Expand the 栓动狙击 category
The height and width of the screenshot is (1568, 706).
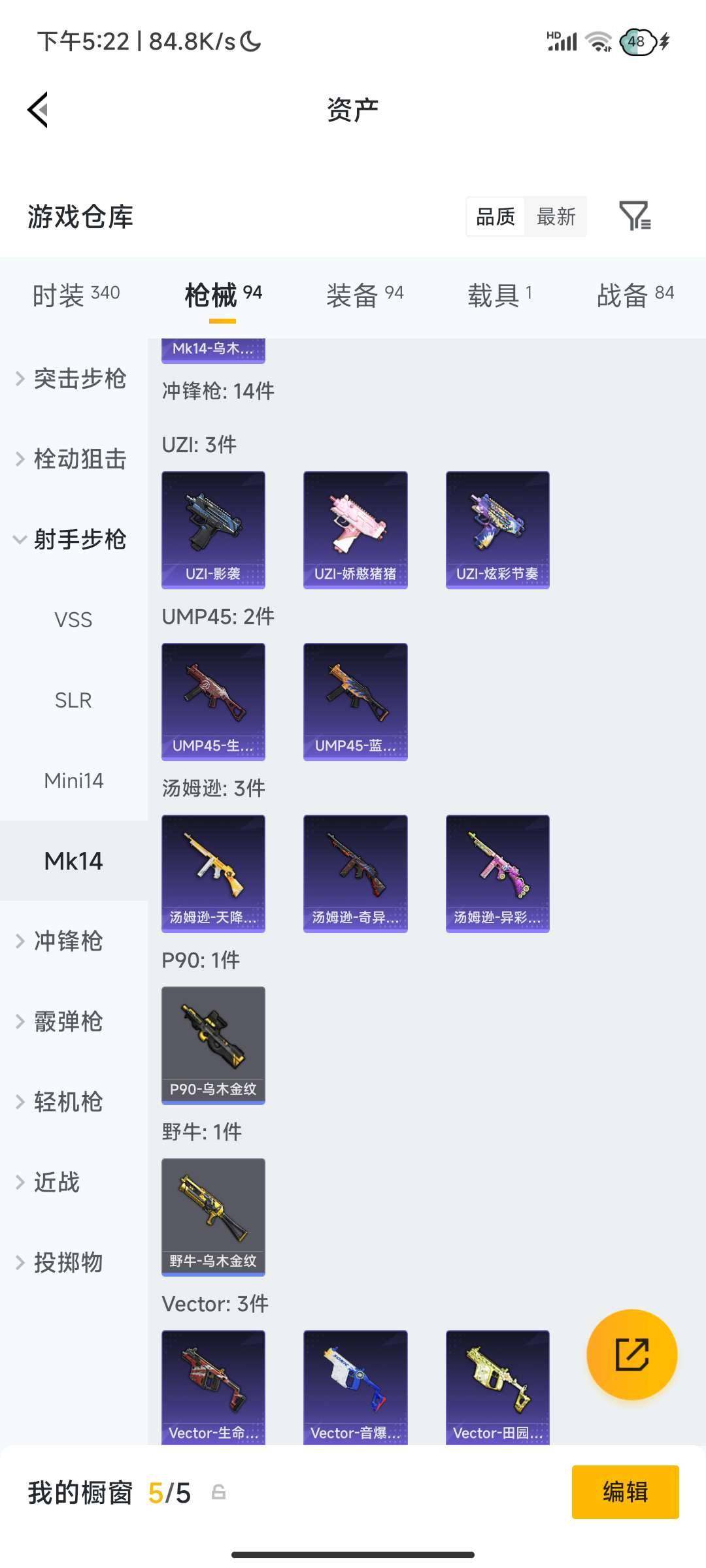click(72, 459)
